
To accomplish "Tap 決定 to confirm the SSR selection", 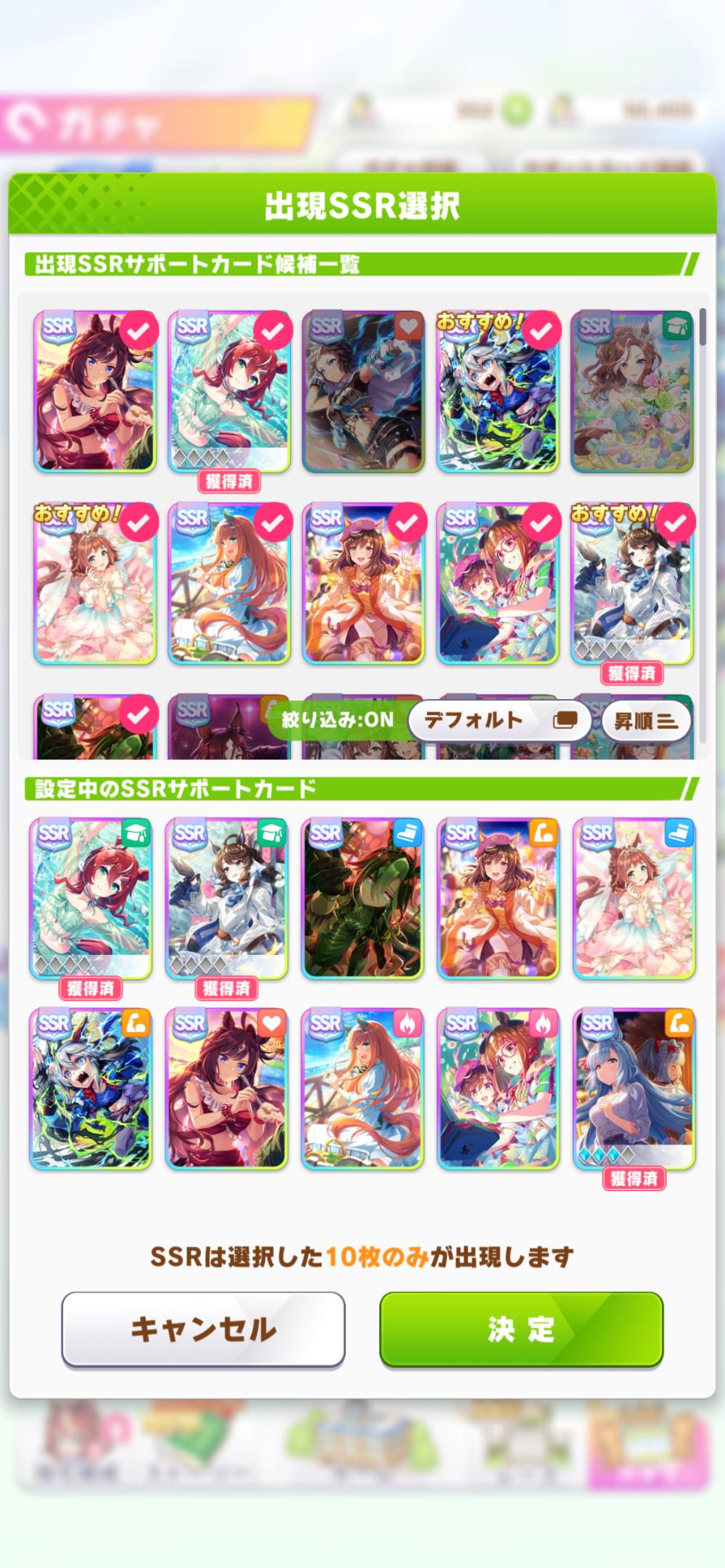I will [521, 1330].
